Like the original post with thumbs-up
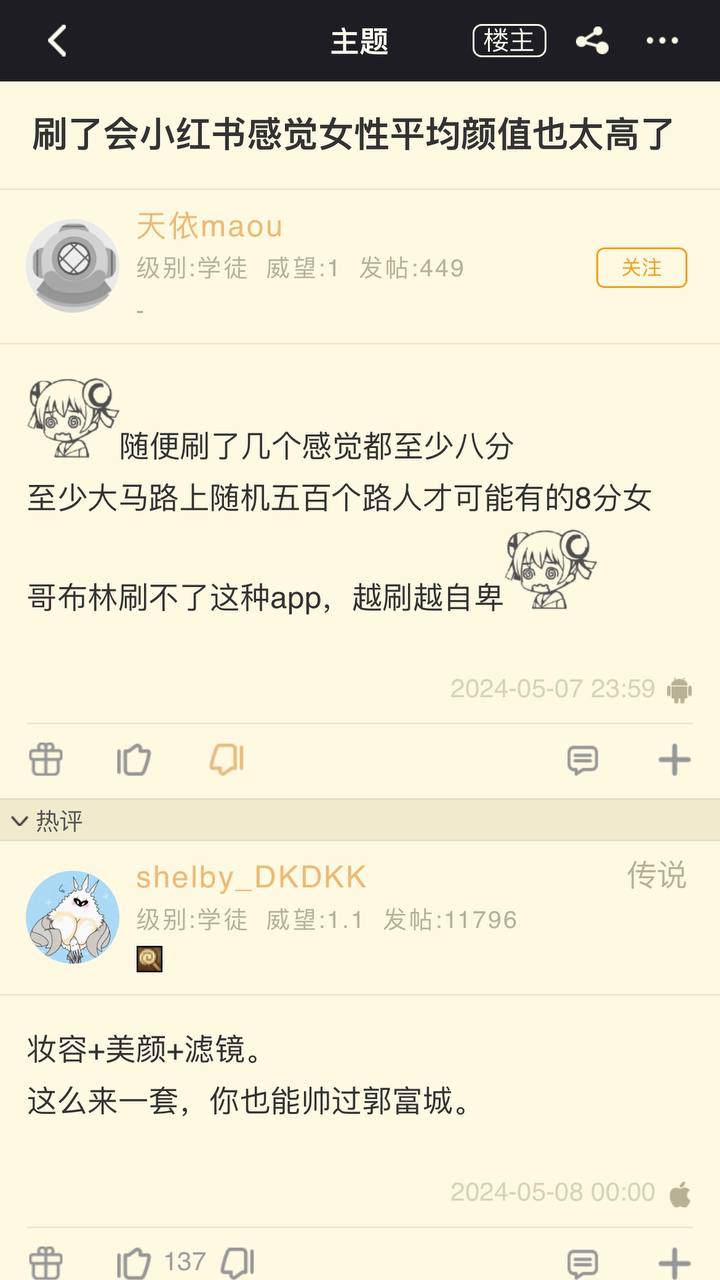The image size is (720, 1280). (134, 760)
